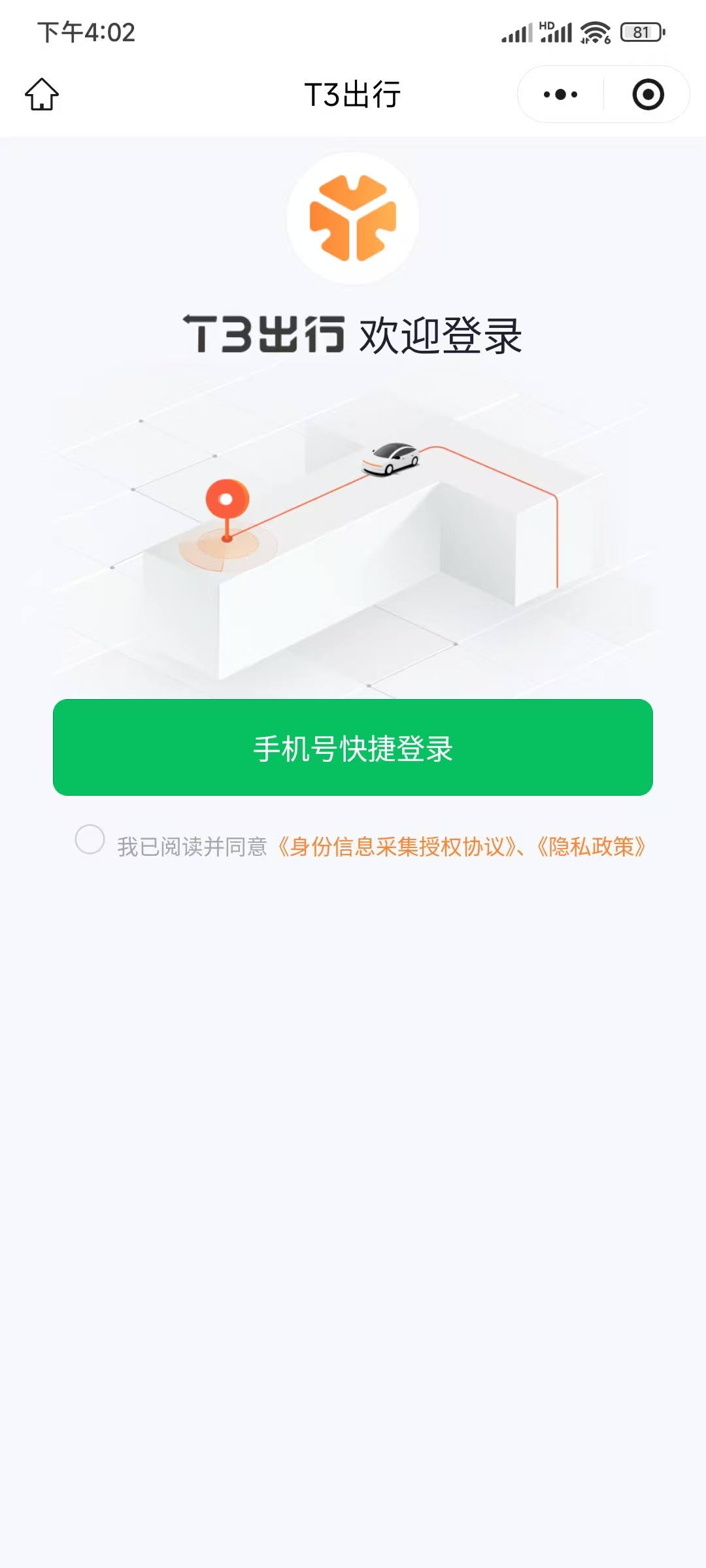Tap the 欢迎登录 welcome heading
This screenshot has height=1568, width=706.
tap(439, 333)
